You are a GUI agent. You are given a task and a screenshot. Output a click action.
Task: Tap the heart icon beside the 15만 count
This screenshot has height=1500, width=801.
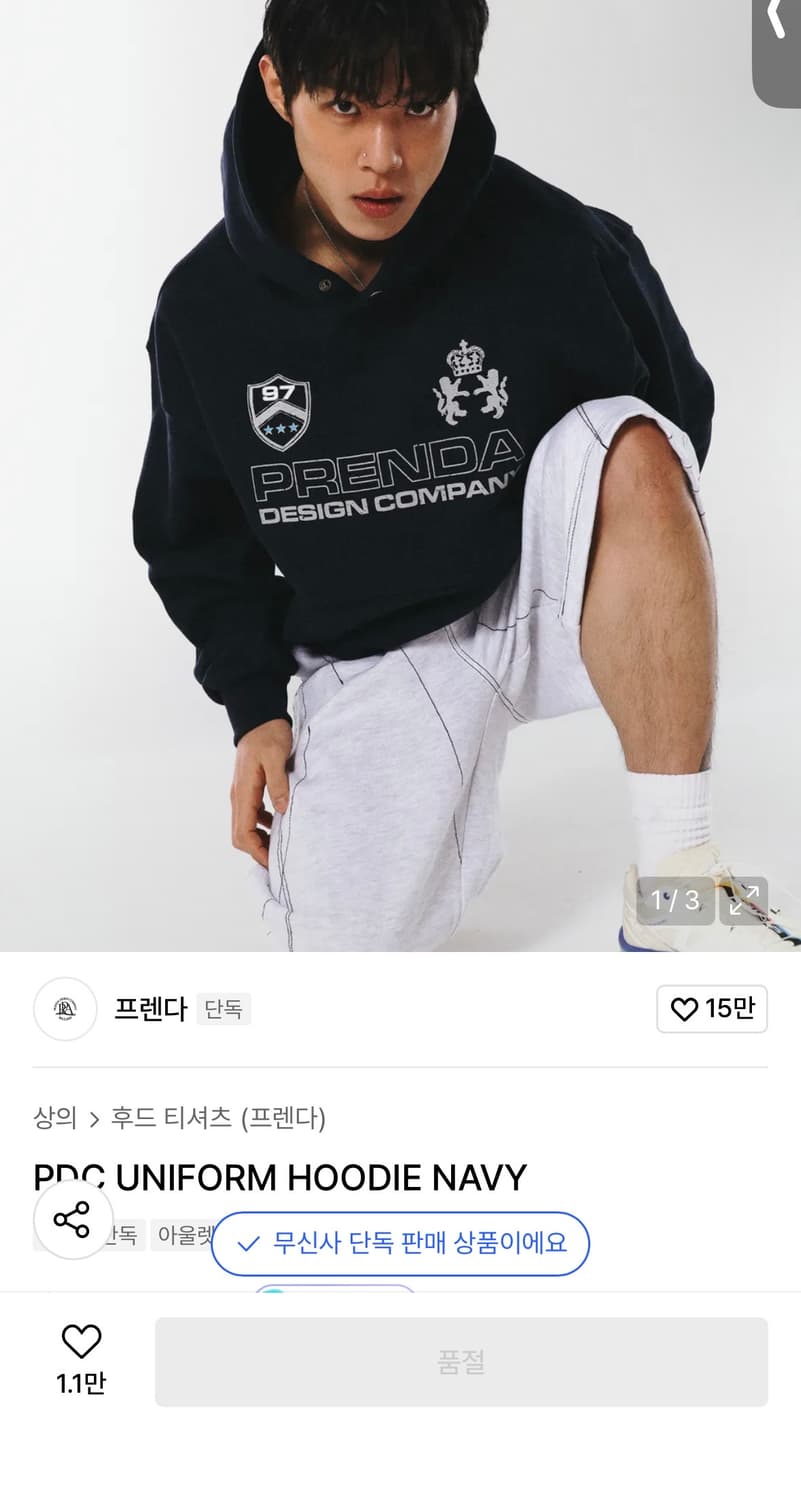pos(684,1010)
